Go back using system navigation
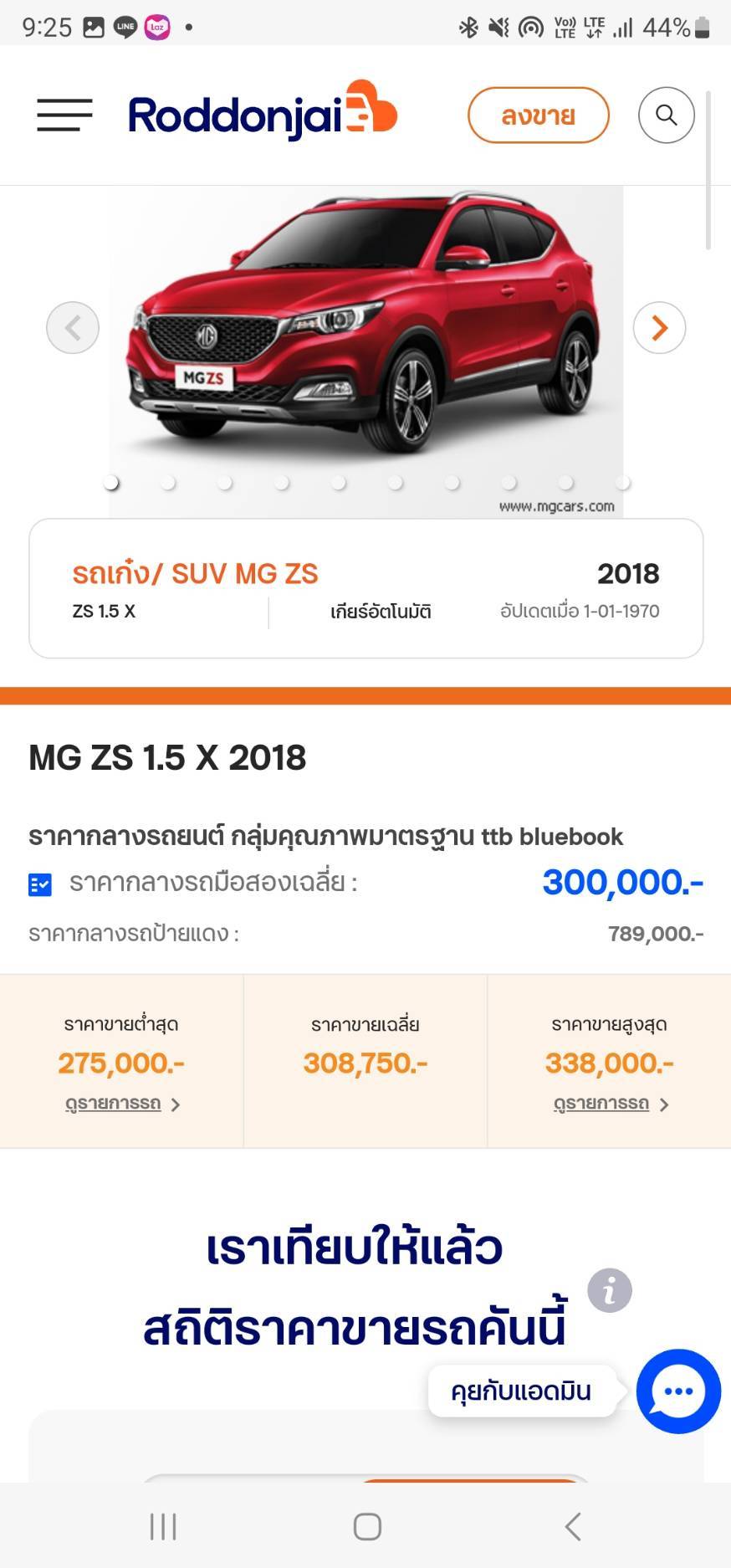The height and width of the screenshot is (1568, 731). pos(573,1526)
